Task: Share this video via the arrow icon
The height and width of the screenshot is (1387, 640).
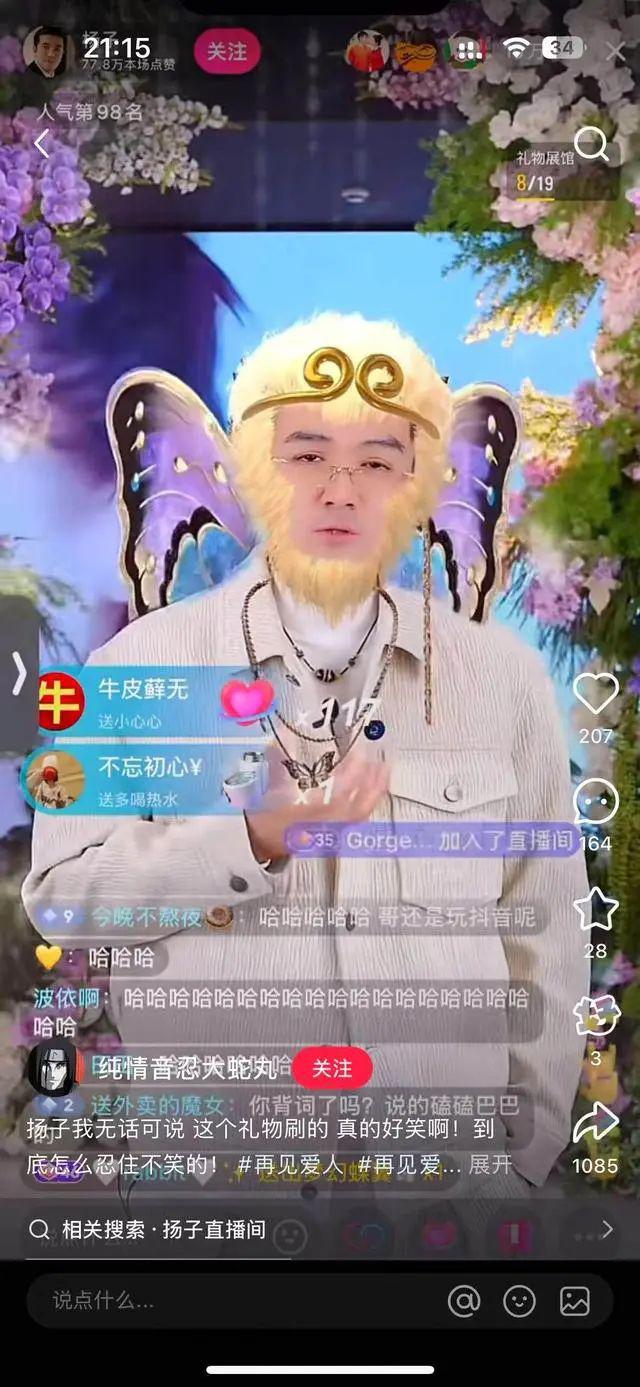Action: coord(595,1124)
